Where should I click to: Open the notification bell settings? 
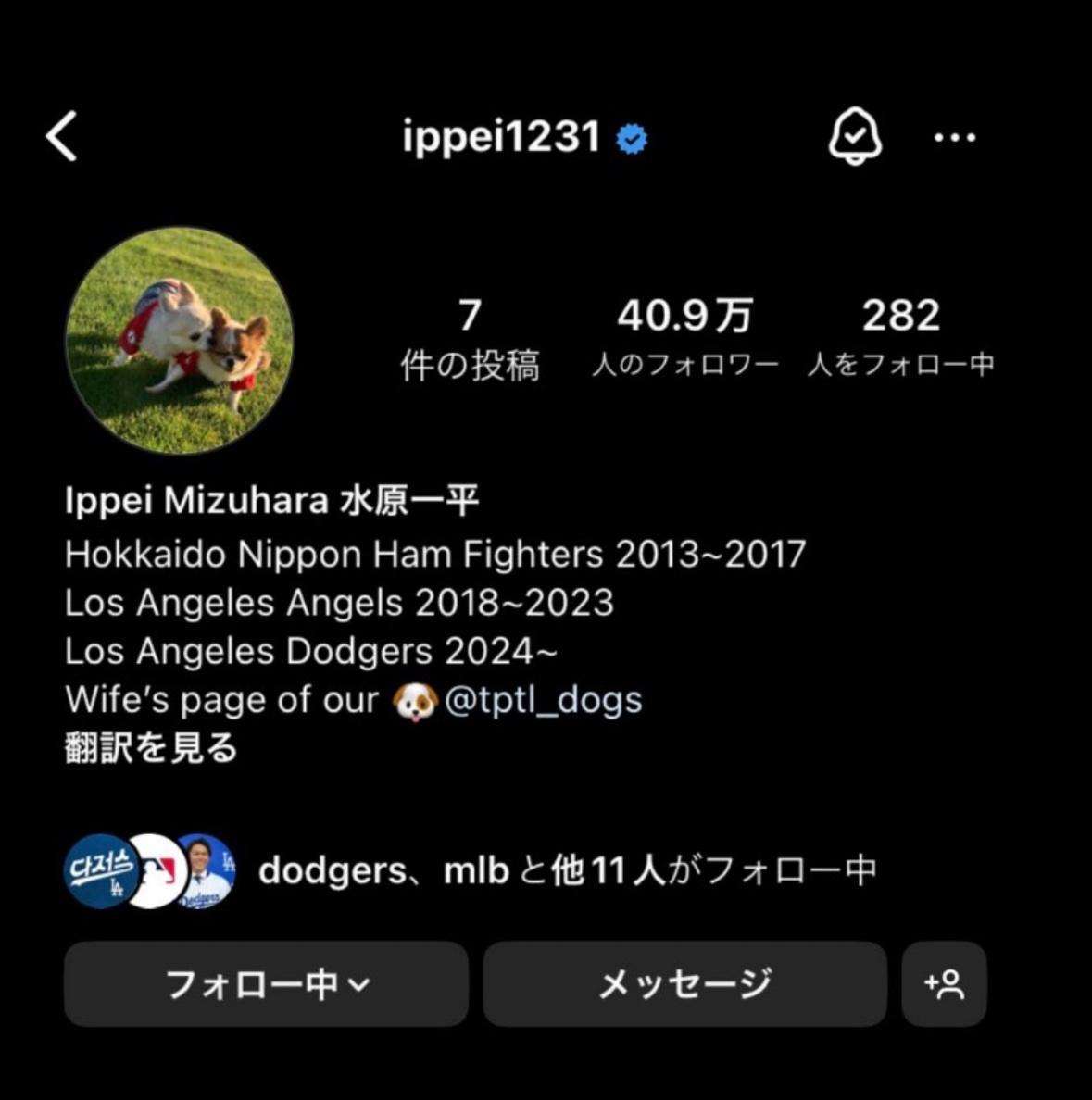coord(854,137)
